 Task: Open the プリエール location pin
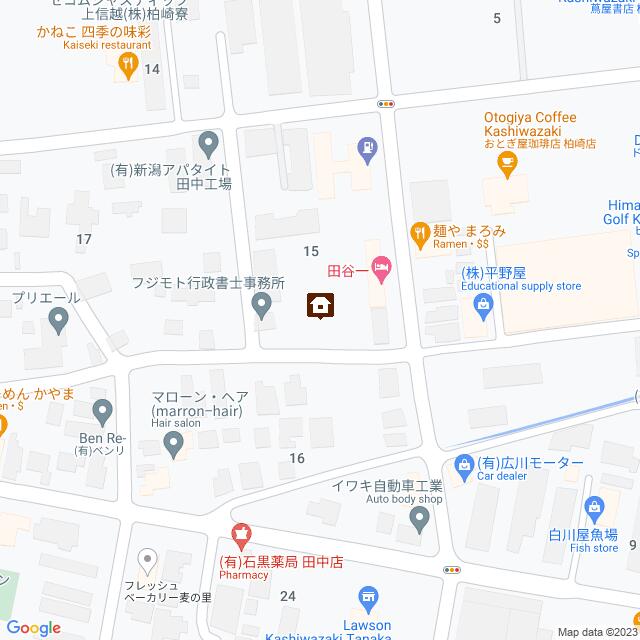tap(57, 321)
